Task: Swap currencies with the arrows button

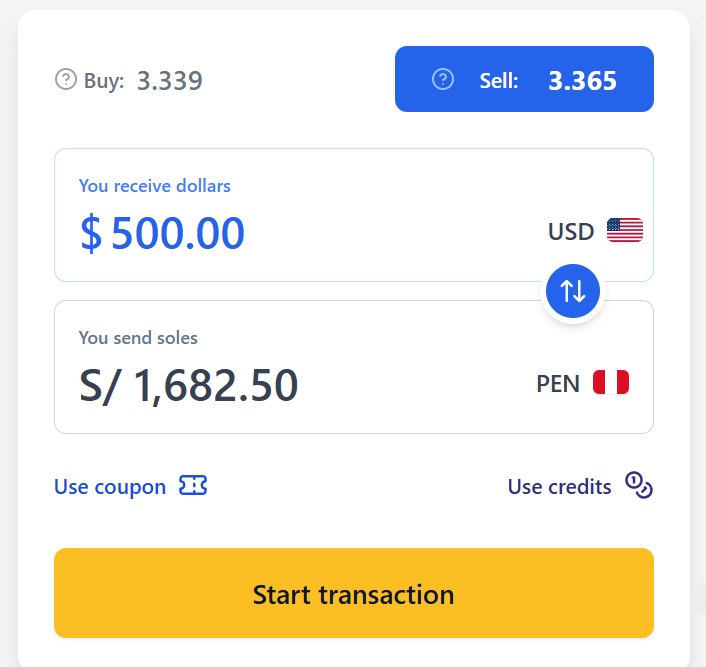Action: click(x=573, y=291)
